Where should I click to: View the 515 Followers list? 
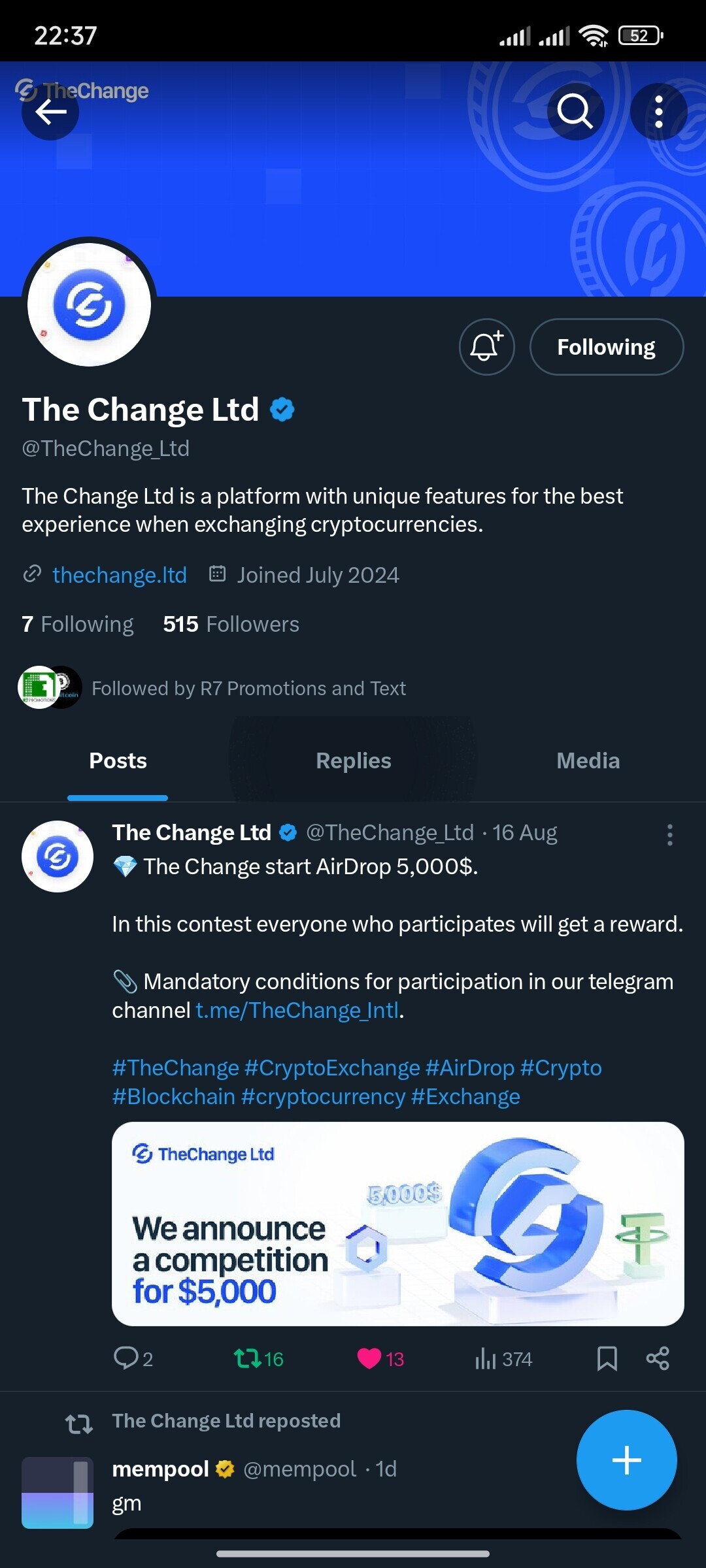click(x=231, y=625)
